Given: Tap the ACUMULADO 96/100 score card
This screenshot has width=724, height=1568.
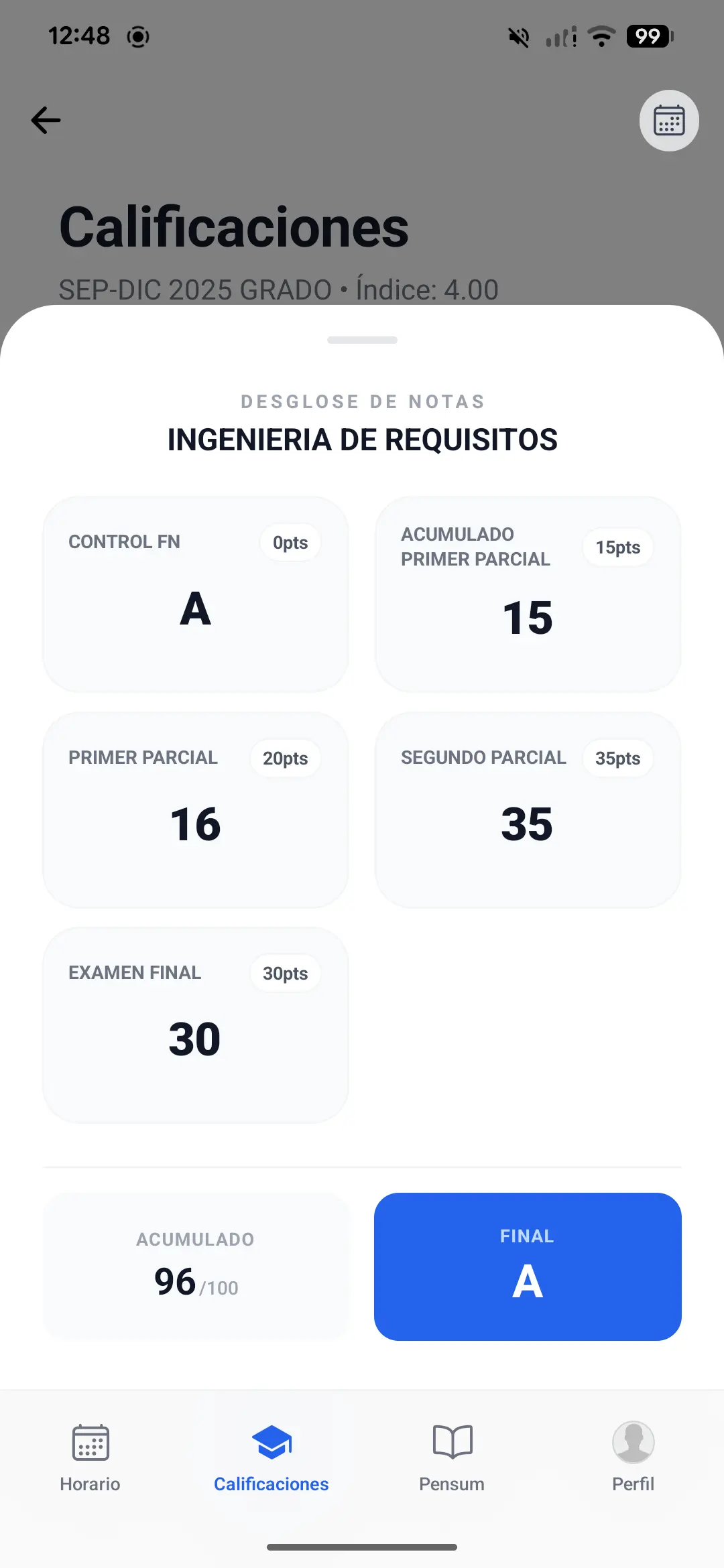Looking at the screenshot, I should click(x=195, y=1266).
